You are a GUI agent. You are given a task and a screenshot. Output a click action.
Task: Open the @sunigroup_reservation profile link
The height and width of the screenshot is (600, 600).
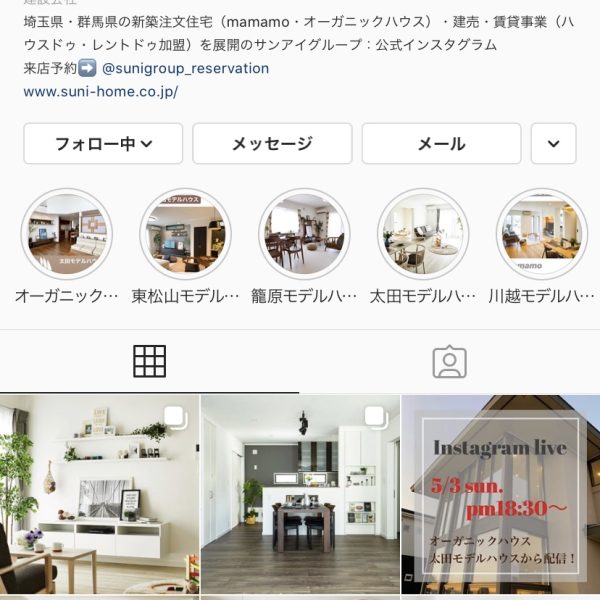click(199, 68)
